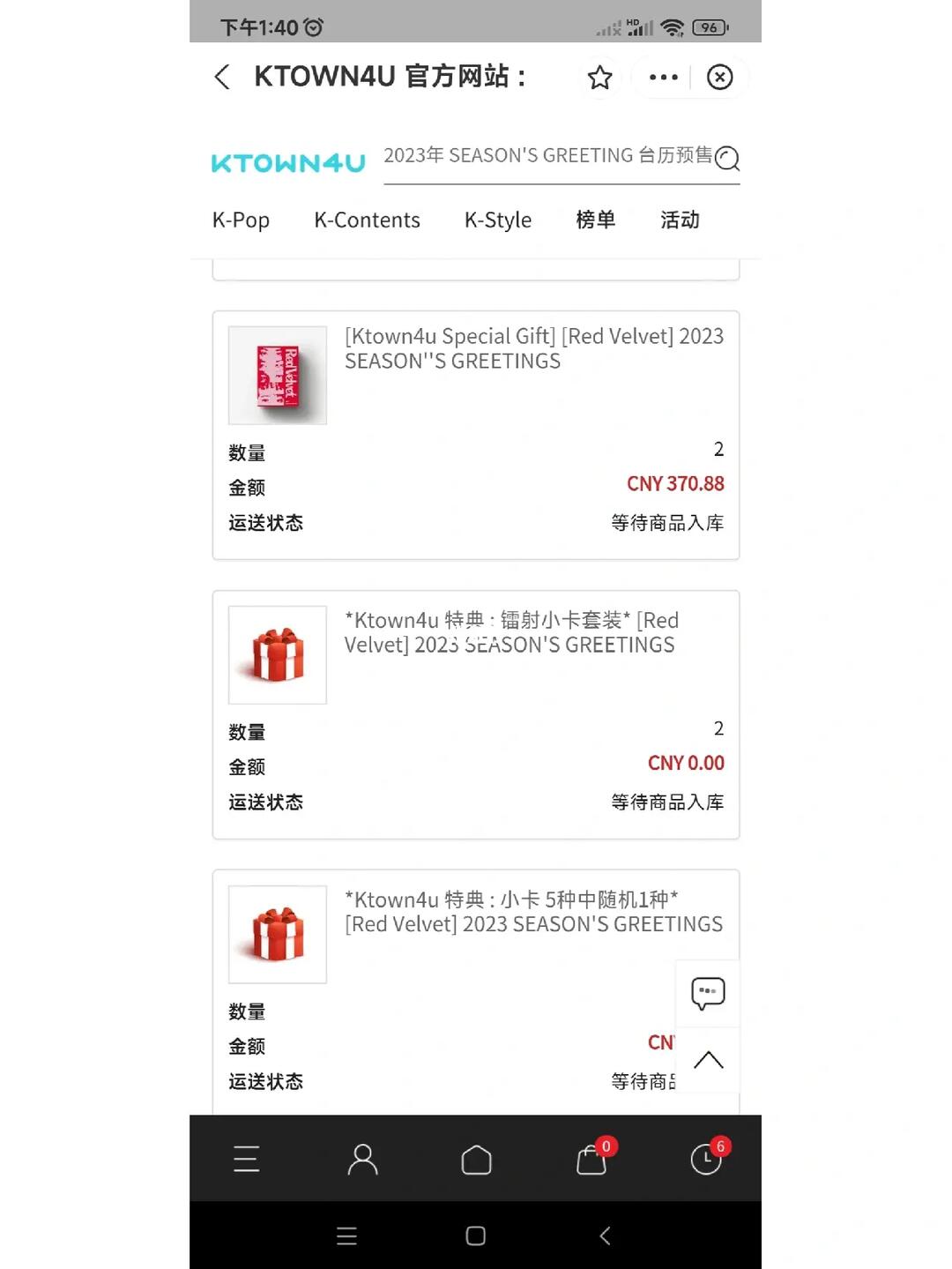The image size is (952, 1269).
Task: Jump back to top with the up arrow
Action: point(708,1060)
